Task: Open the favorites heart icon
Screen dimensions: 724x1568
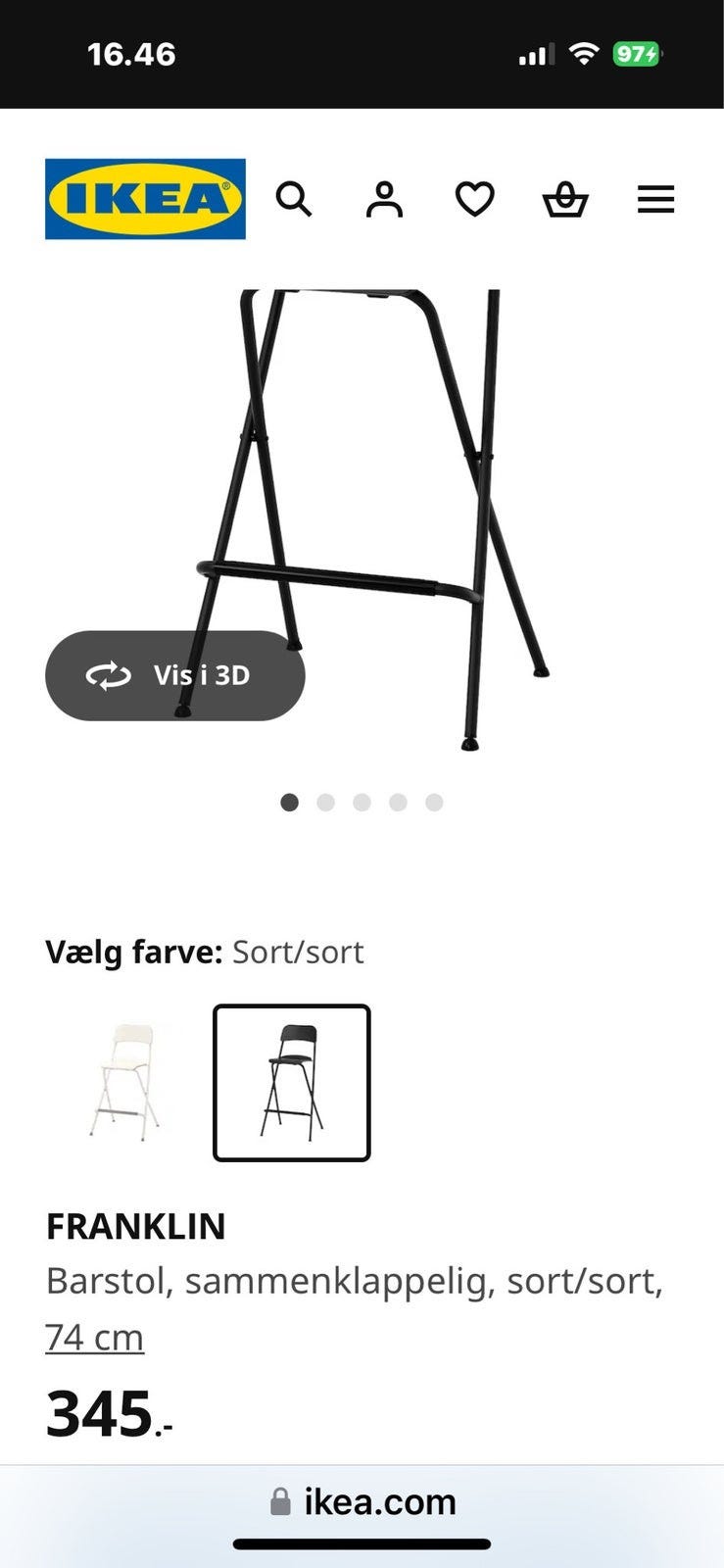Action: [x=474, y=200]
